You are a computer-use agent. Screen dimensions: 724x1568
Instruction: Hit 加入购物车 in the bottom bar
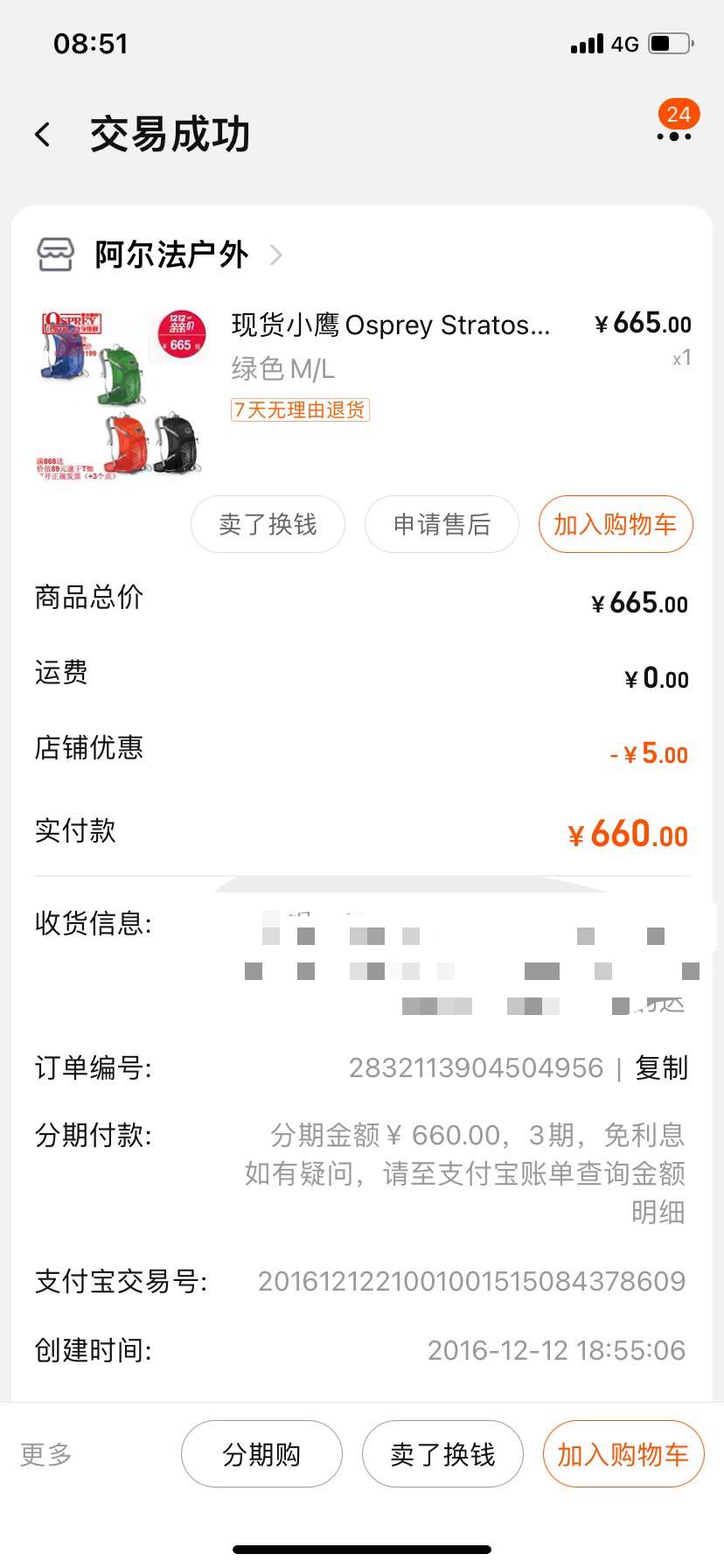pyautogui.click(x=623, y=1454)
